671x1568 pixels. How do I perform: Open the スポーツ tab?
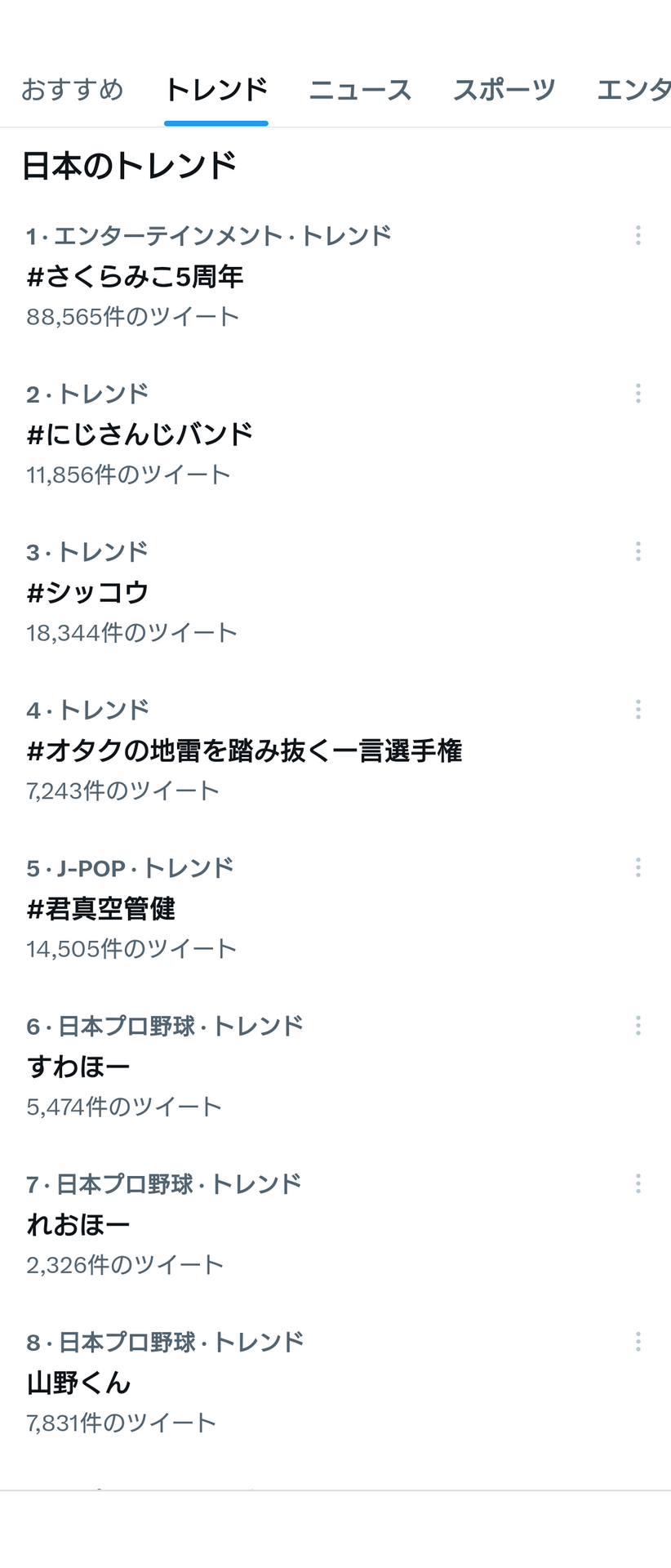click(504, 89)
